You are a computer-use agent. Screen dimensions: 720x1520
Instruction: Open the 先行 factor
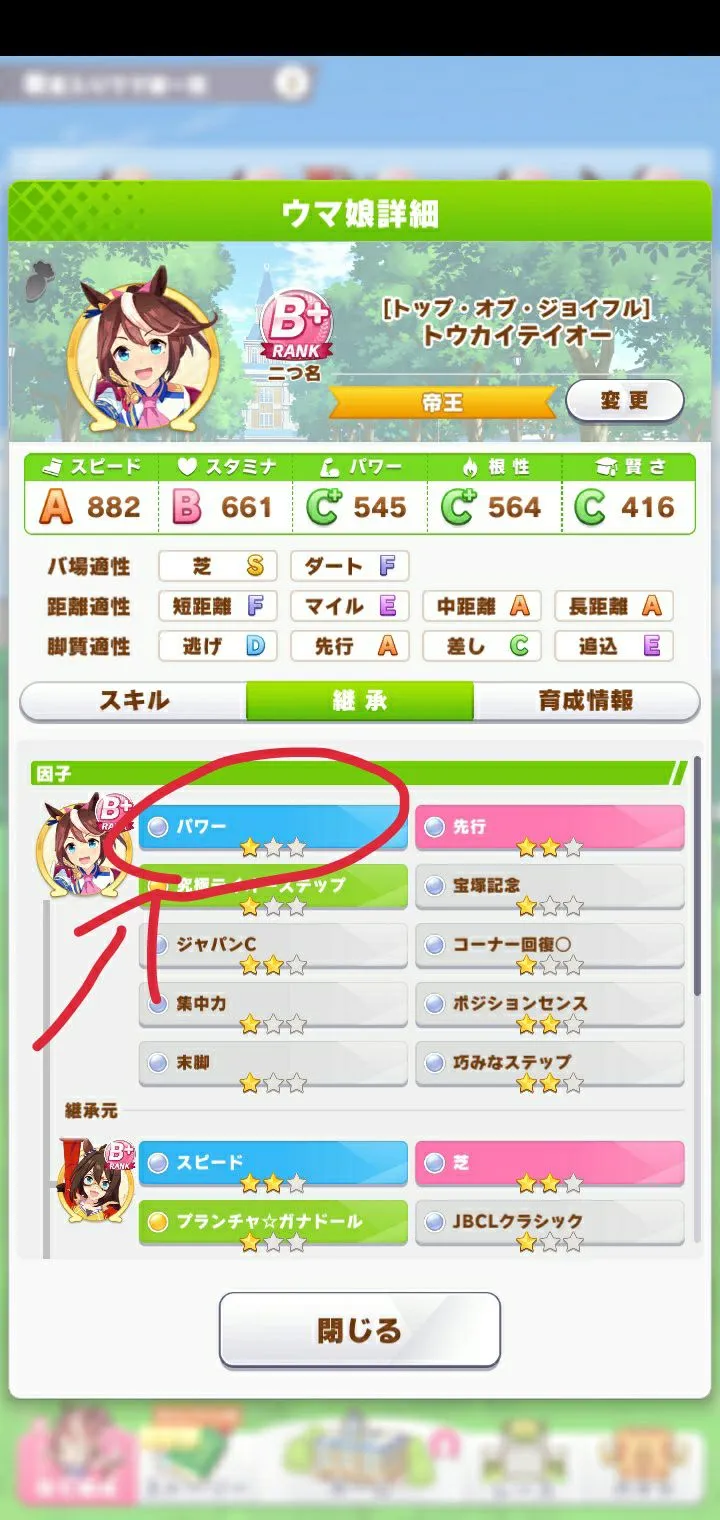tap(549, 828)
